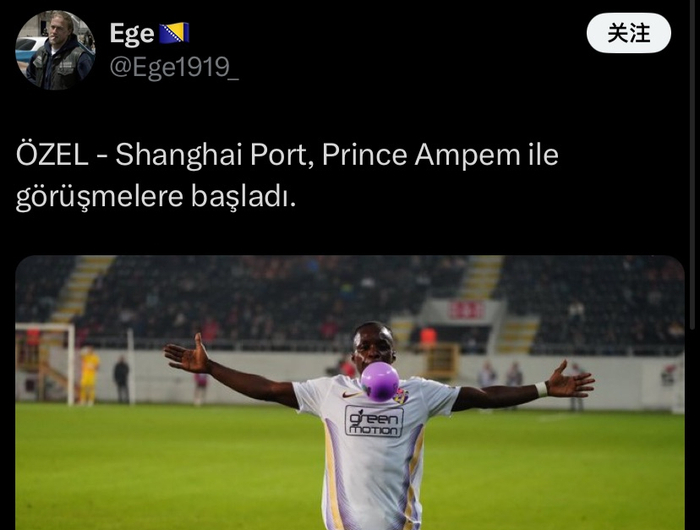The image size is (700, 530).
Task: Open the @Ege1919_ profile link
Action: (x=173, y=68)
